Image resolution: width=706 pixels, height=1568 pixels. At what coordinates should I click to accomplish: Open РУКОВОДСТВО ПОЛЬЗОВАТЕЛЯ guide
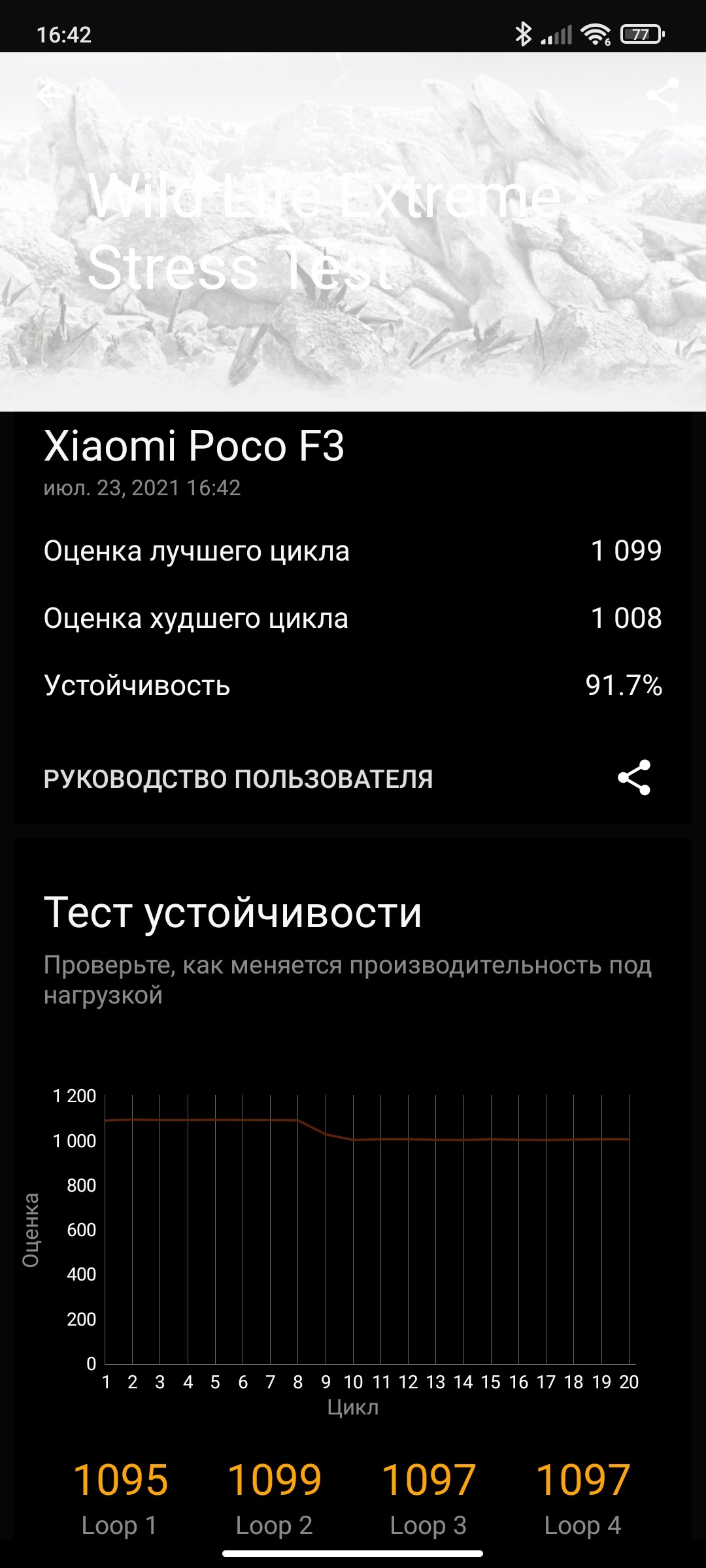point(238,779)
